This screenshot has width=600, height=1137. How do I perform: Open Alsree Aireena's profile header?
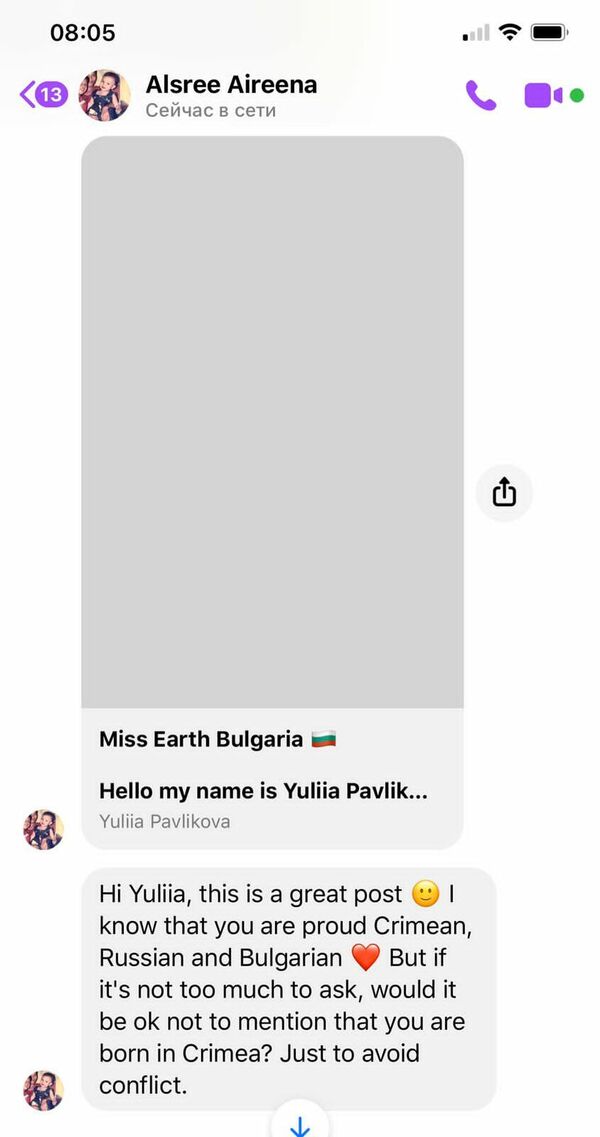230,95
